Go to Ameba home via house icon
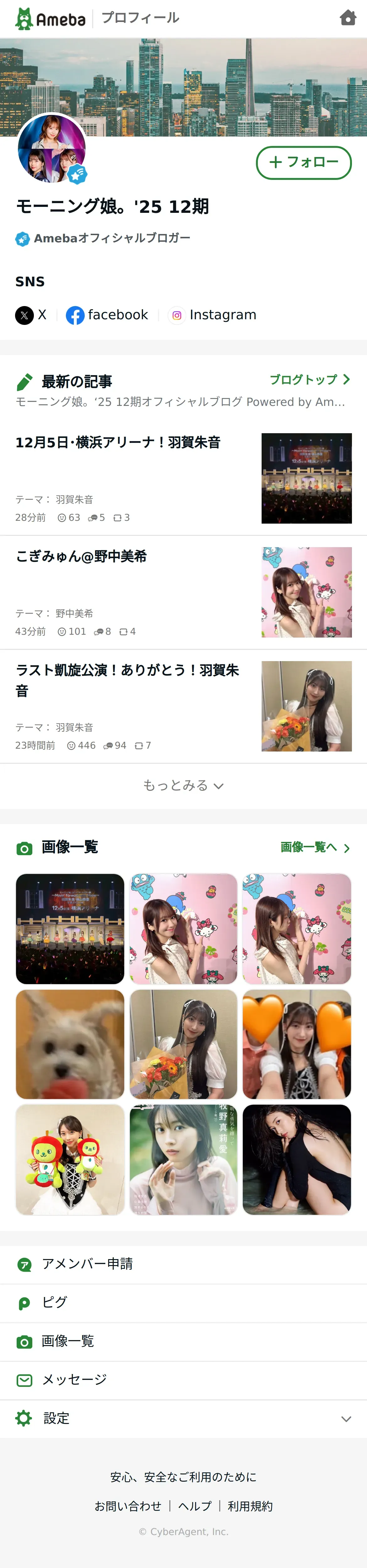The image size is (367, 1568). (x=348, y=18)
